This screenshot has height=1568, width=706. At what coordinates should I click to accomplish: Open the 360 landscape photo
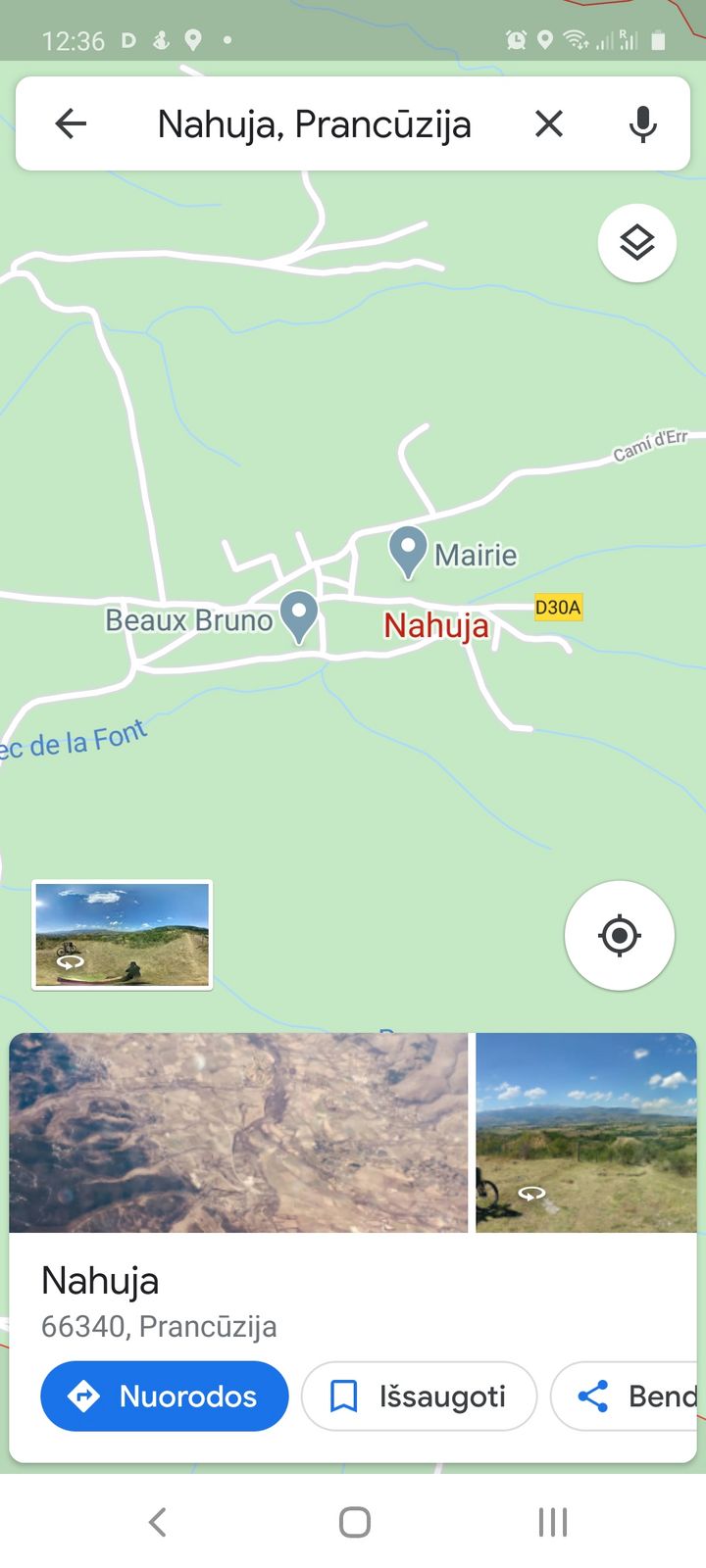[586, 1132]
